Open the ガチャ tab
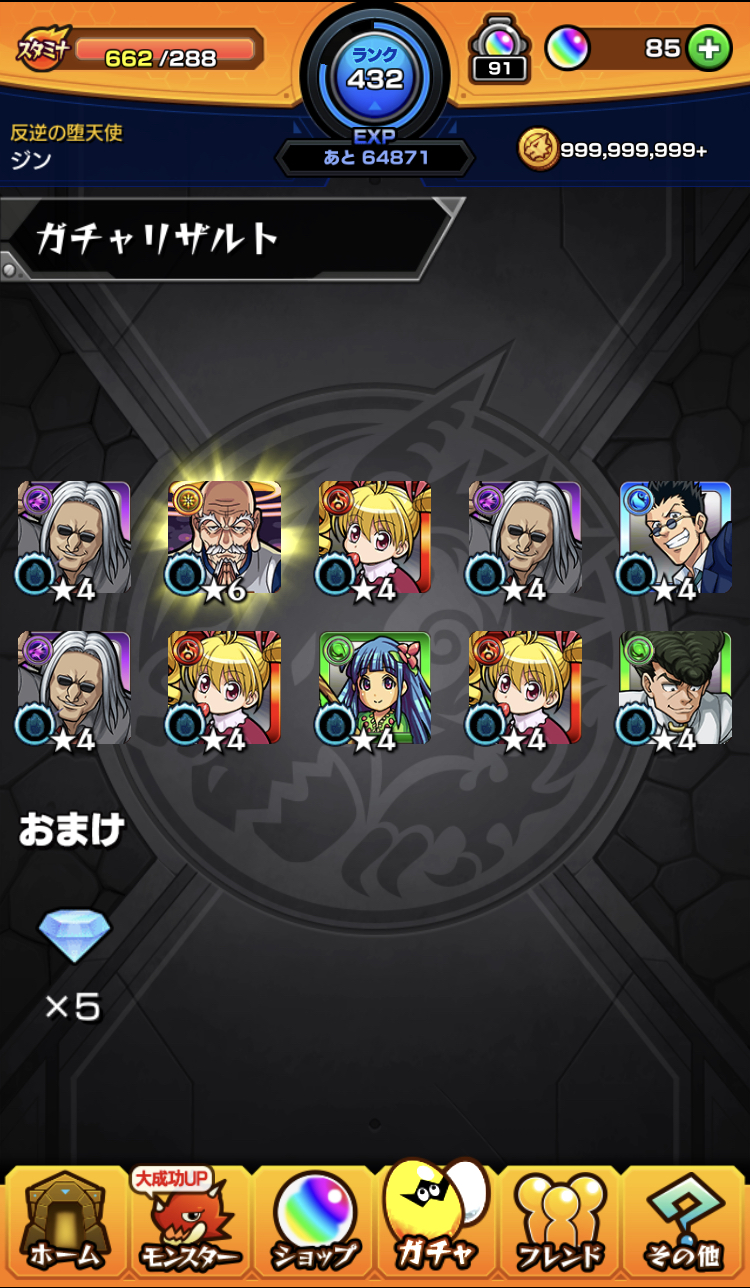 click(x=436, y=1216)
